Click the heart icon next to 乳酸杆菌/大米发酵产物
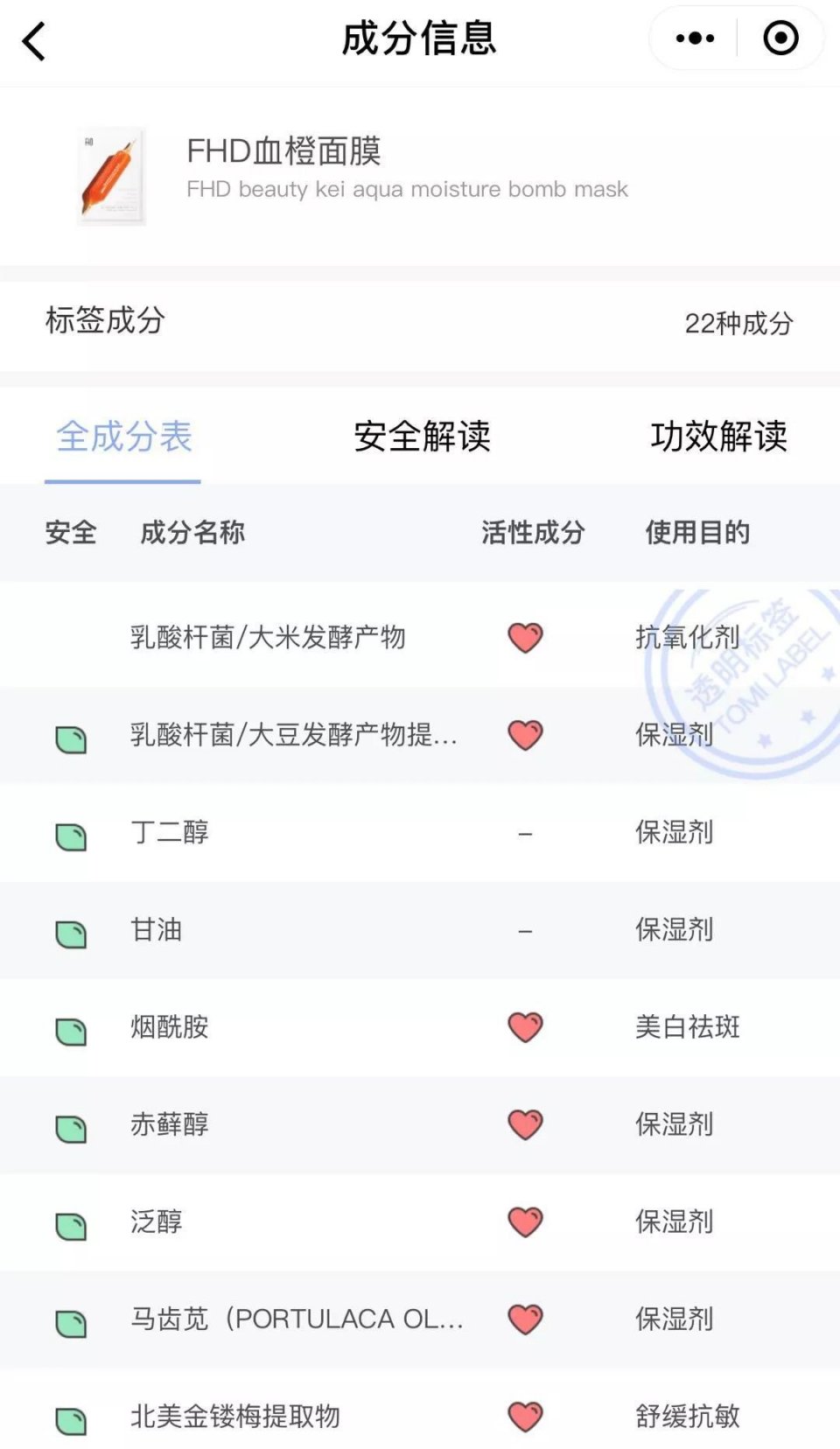840x1449 pixels. click(525, 638)
